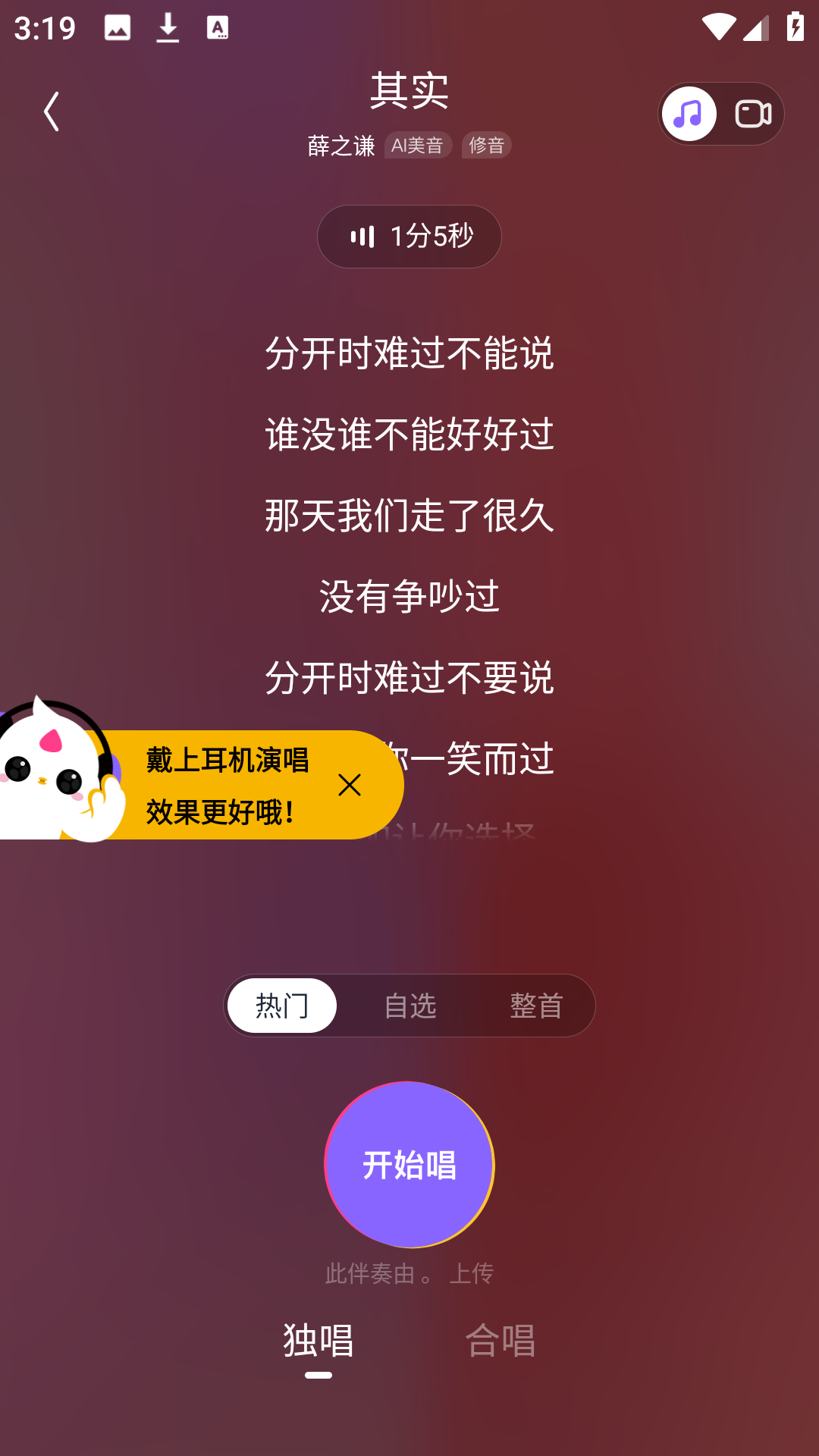This screenshot has height=1456, width=819.
Task: Go back using the top-left arrow
Action: [51, 112]
